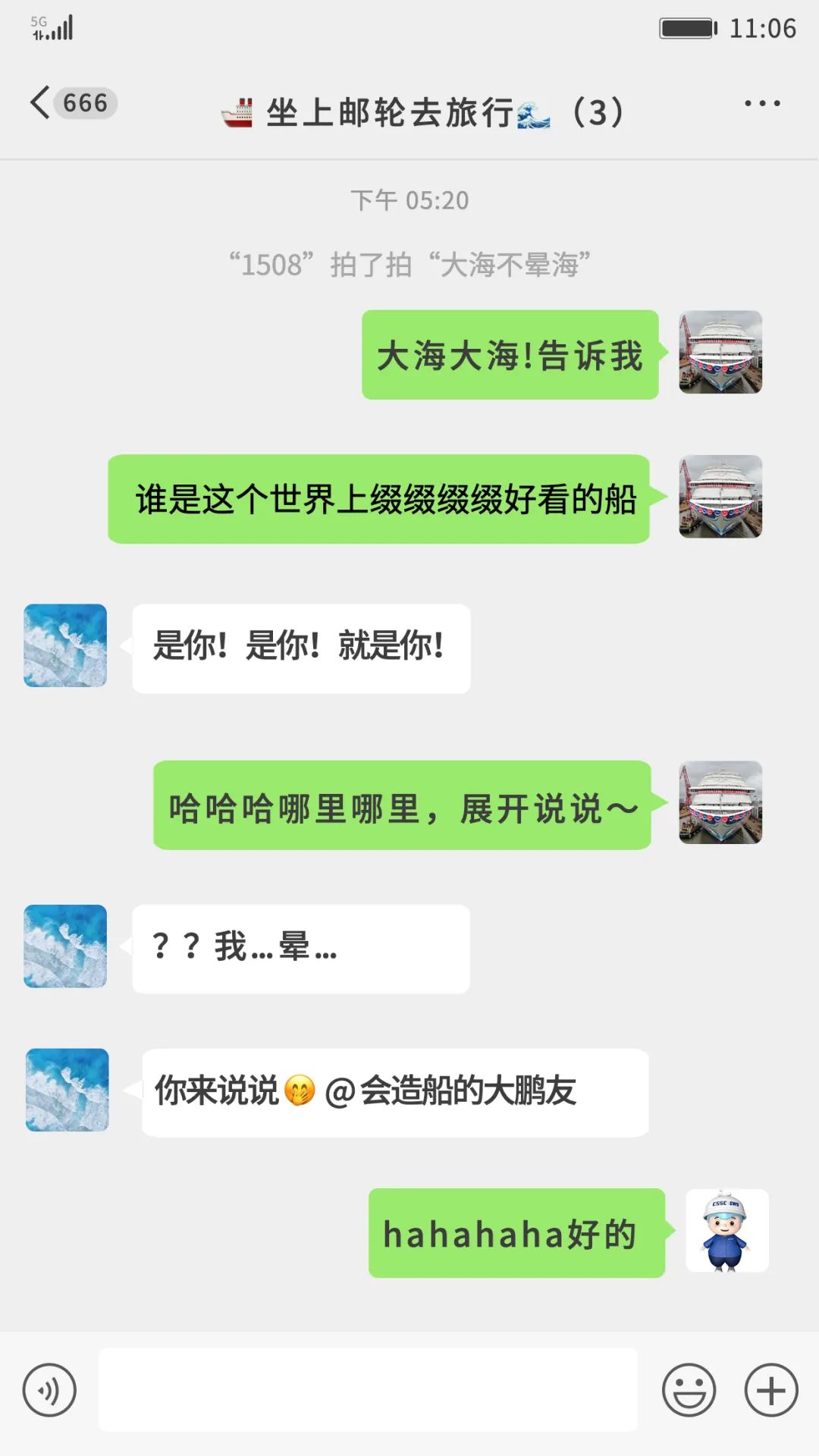Open the plus attachments menu

point(770,1390)
